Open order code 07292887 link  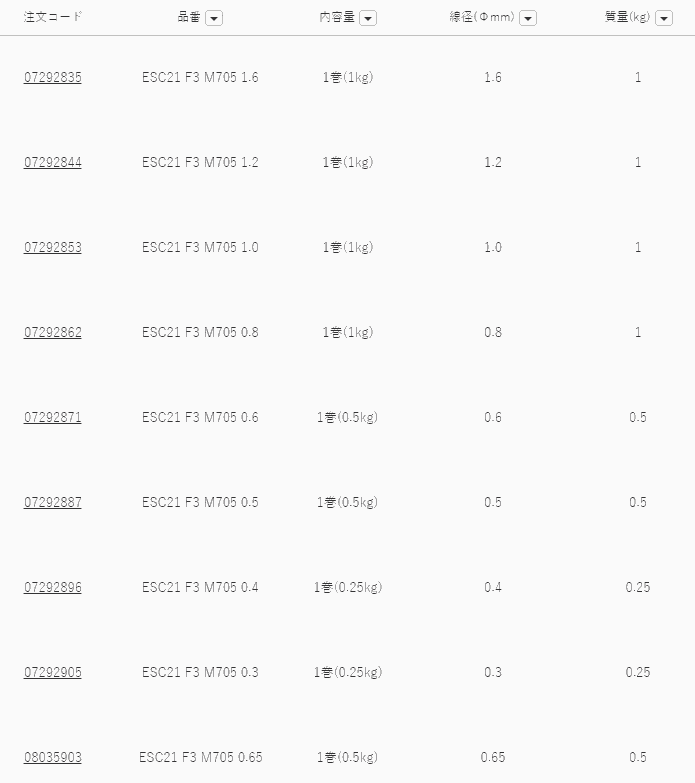(53, 503)
